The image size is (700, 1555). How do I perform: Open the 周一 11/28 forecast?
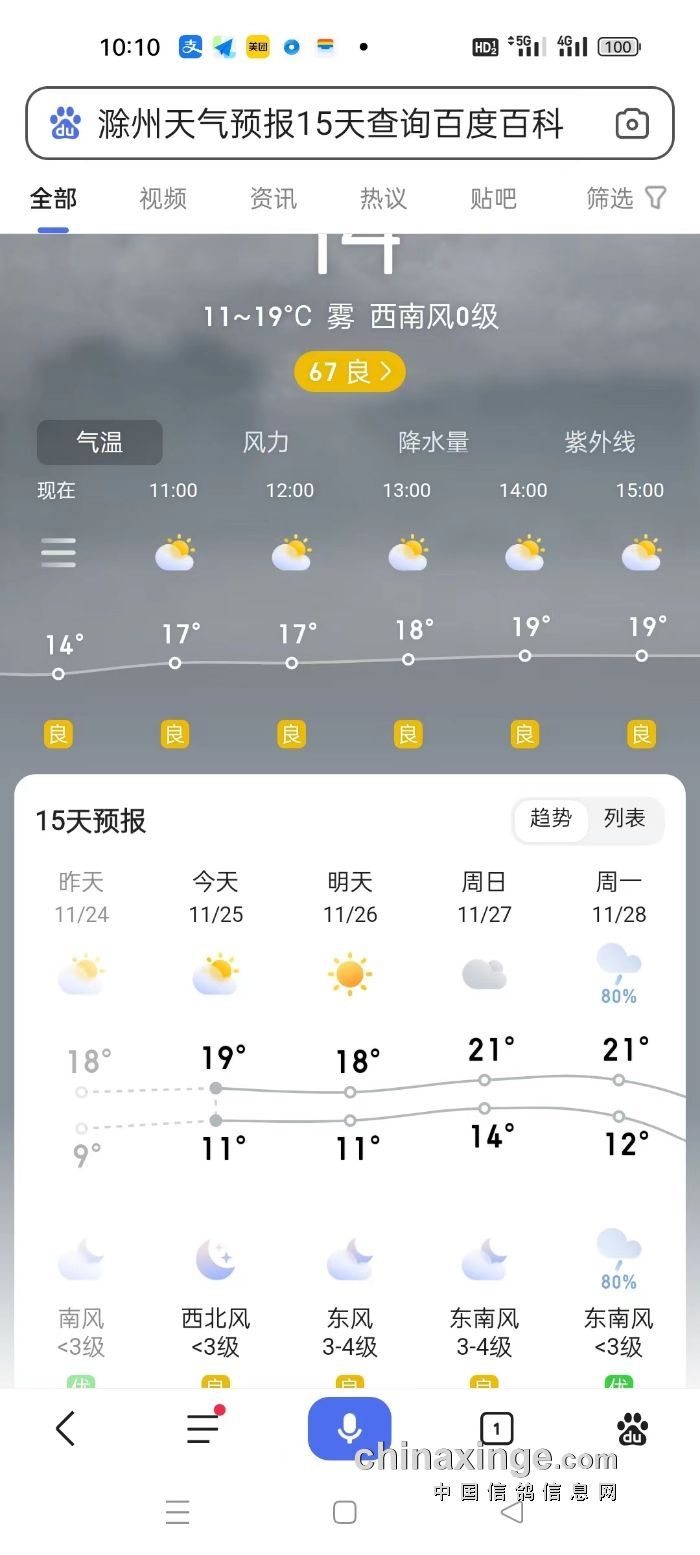(619, 897)
